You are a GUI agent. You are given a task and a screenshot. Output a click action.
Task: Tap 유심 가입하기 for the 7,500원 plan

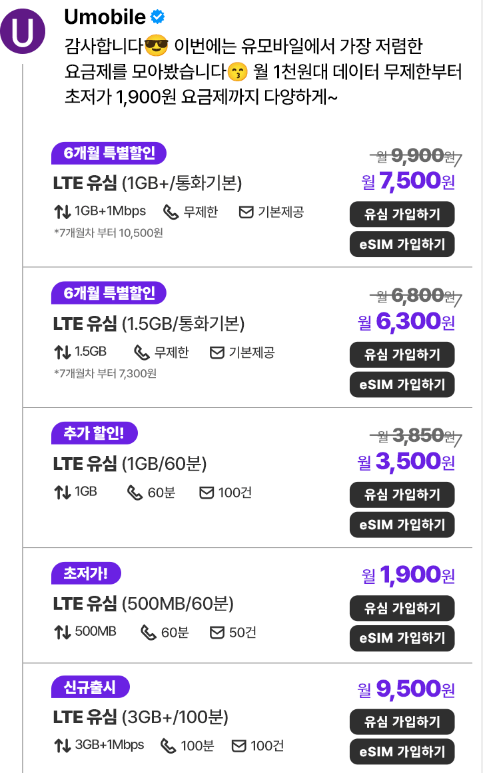click(402, 214)
